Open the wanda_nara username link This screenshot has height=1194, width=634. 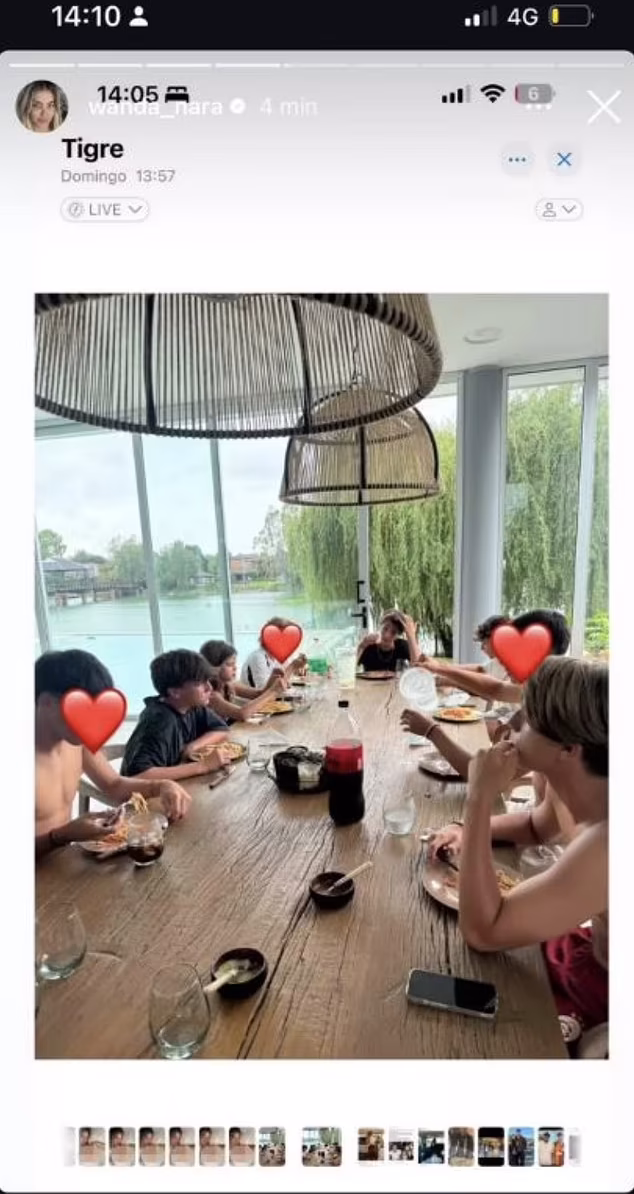(158, 108)
